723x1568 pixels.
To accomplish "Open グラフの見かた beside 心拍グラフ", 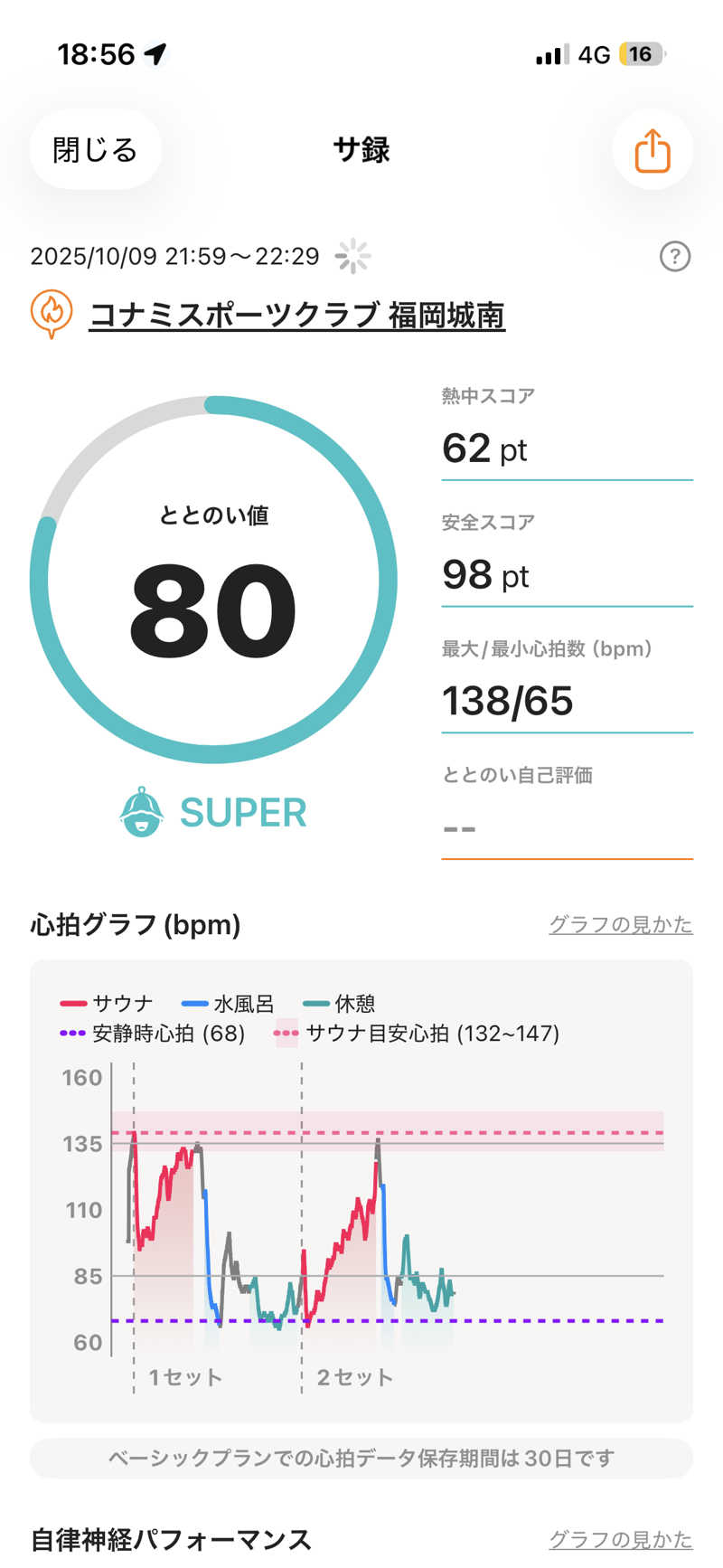I will pos(620,924).
